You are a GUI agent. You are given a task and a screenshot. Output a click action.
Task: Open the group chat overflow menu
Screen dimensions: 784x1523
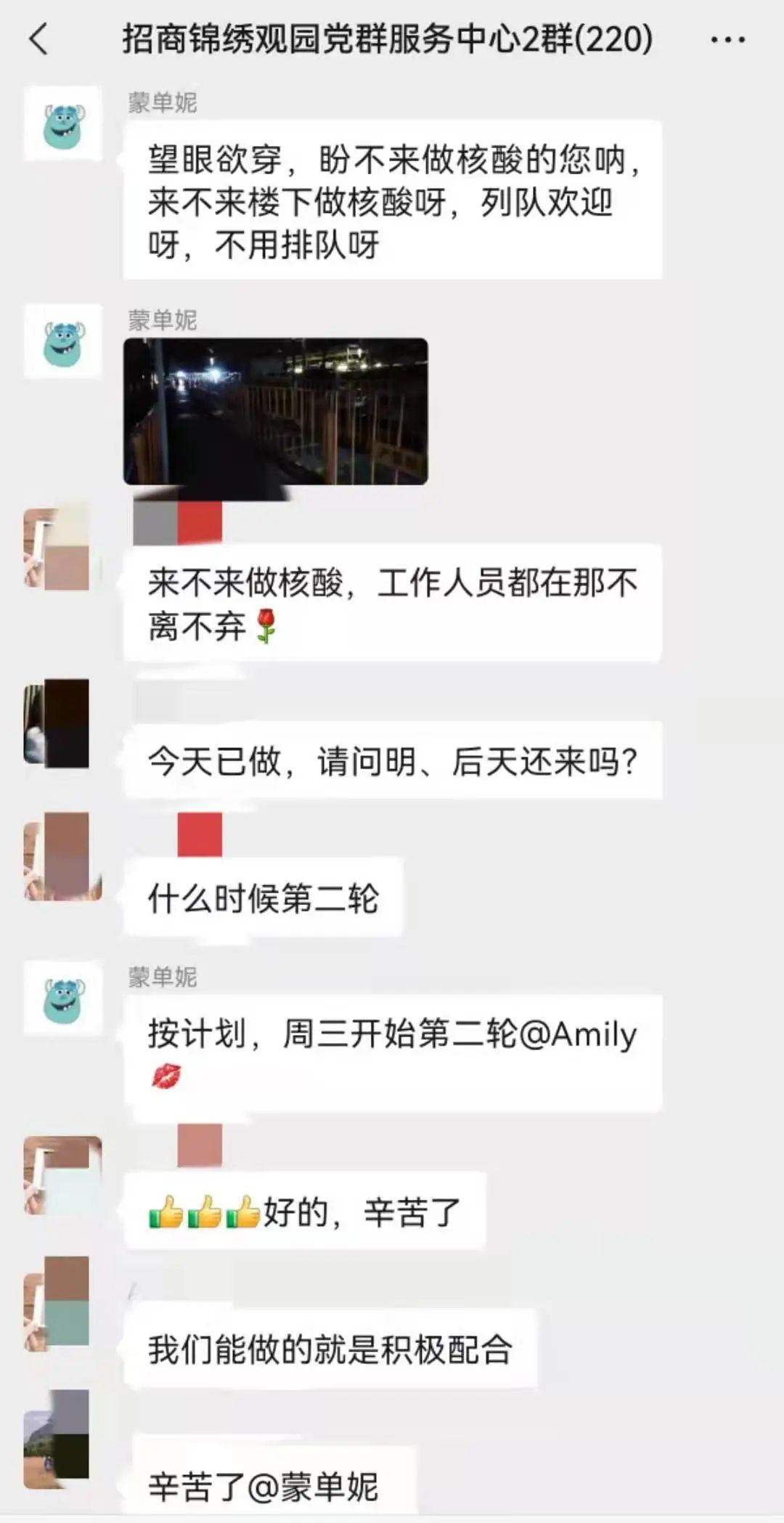(x=727, y=40)
